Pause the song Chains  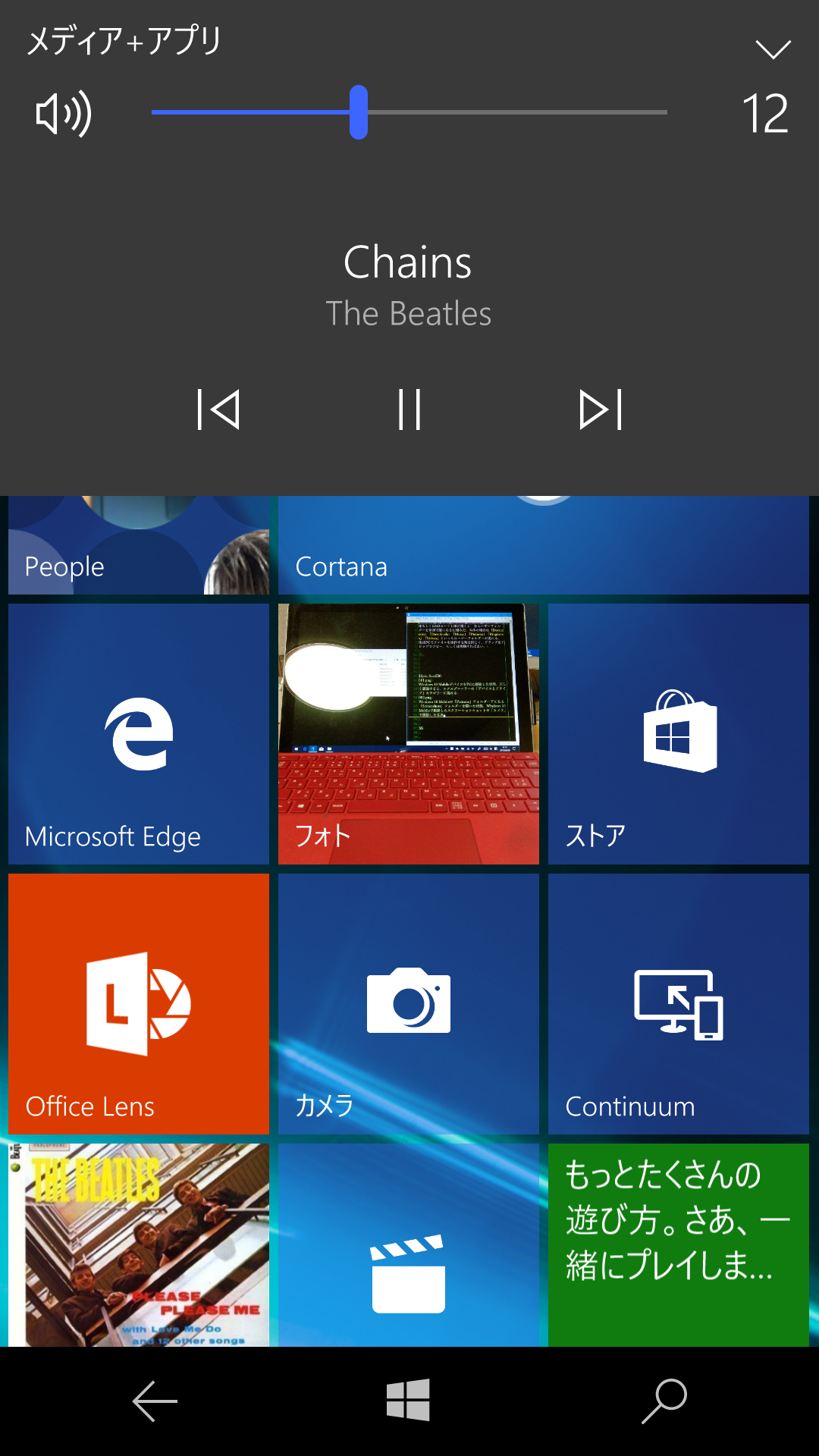coord(409,409)
